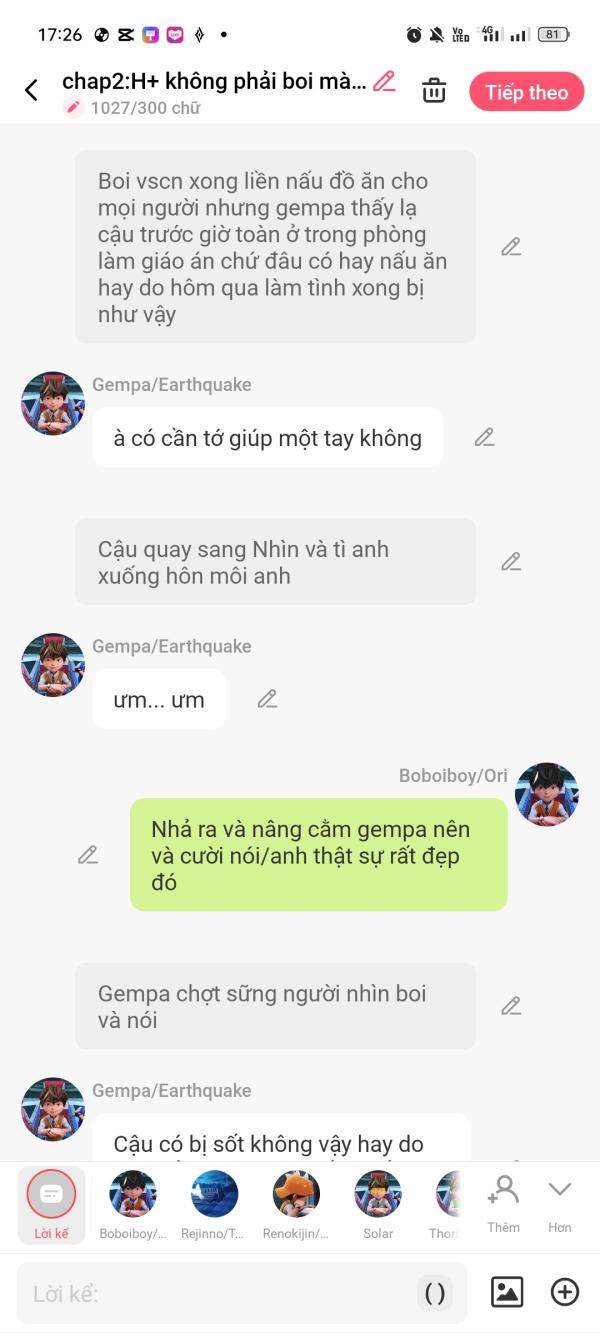This screenshot has height=1333, width=600.
Task: Edit narration 'Gempa chợt sững người'
Action: [x=511, y=1006]
